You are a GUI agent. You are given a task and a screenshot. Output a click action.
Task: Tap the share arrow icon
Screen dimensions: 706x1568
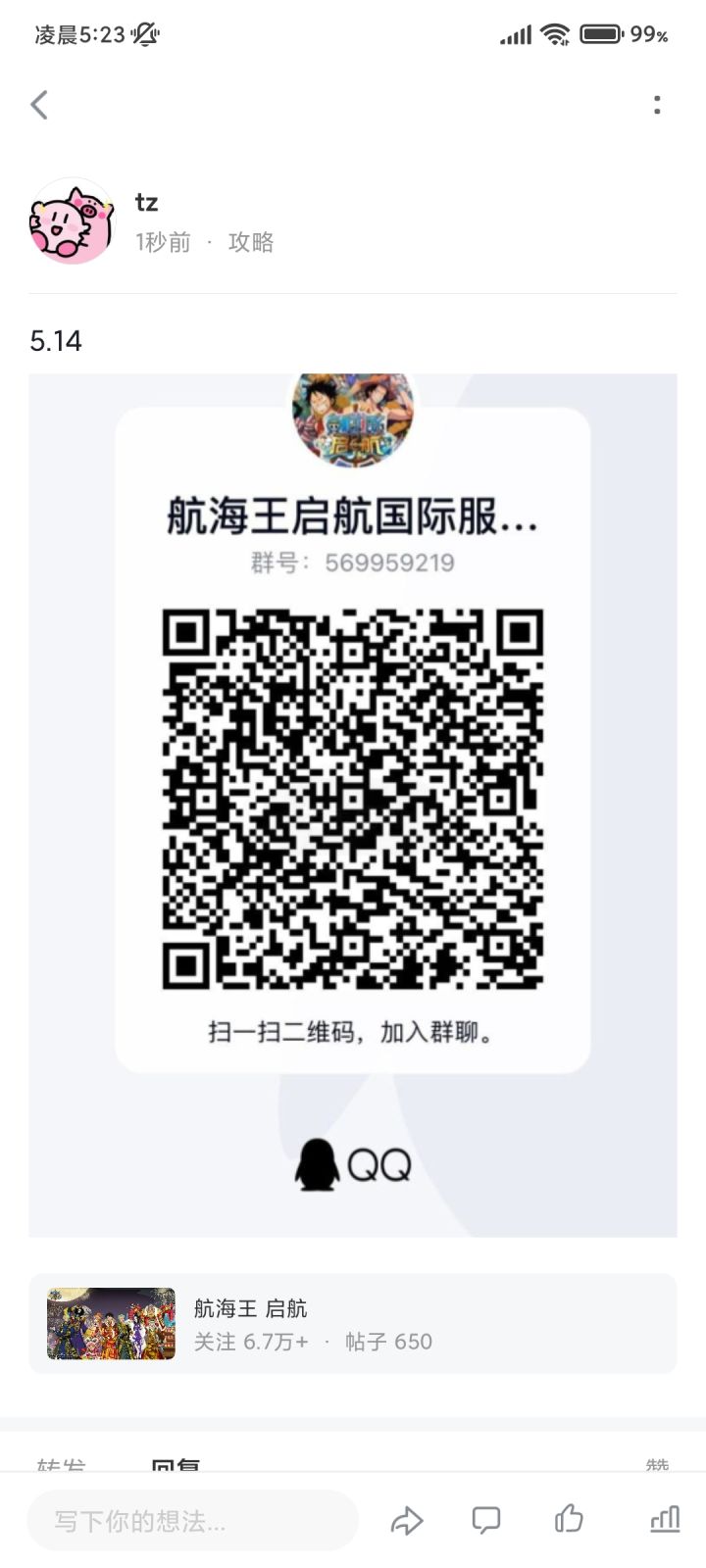[405, 1520]
